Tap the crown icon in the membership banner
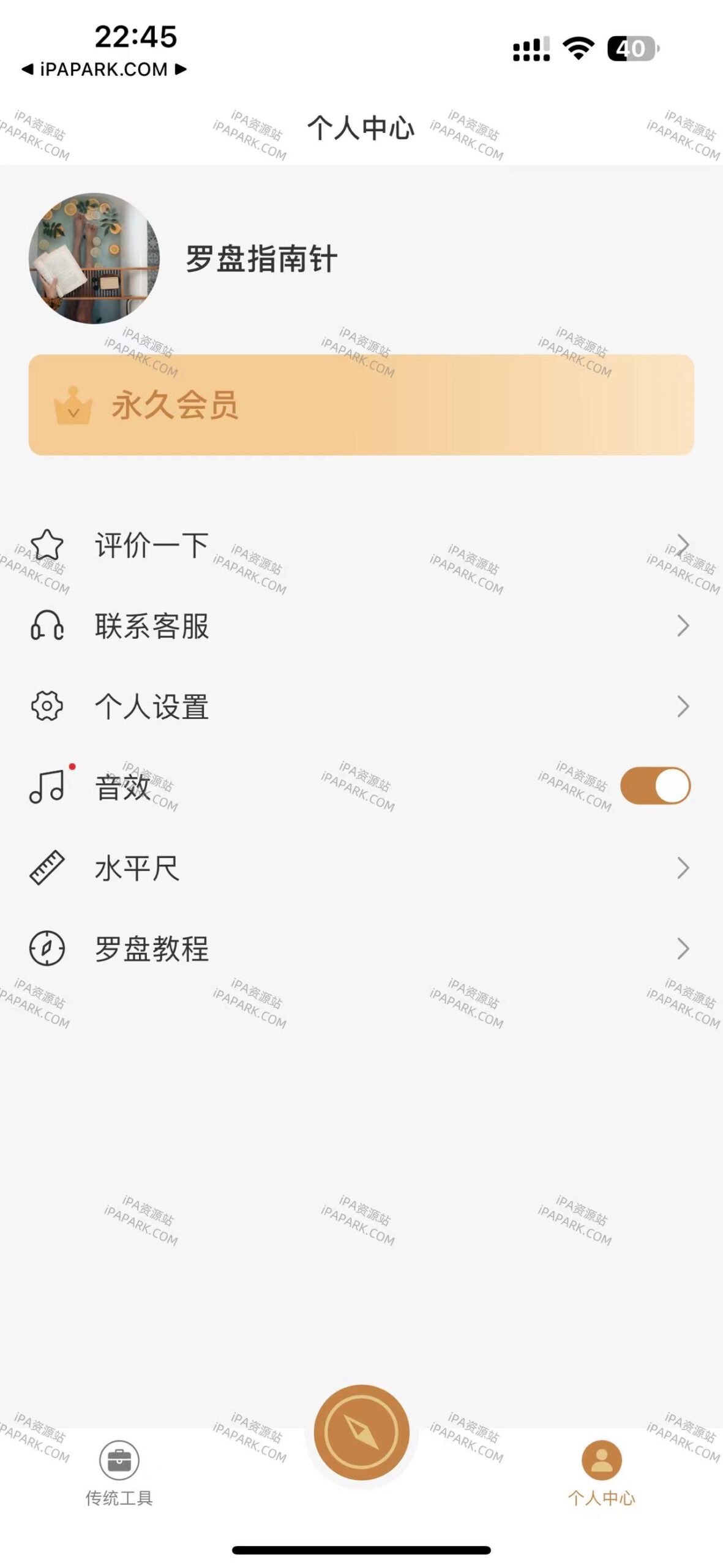The width and height of the screenshot is (723, 1568). [x=72, y=407]
